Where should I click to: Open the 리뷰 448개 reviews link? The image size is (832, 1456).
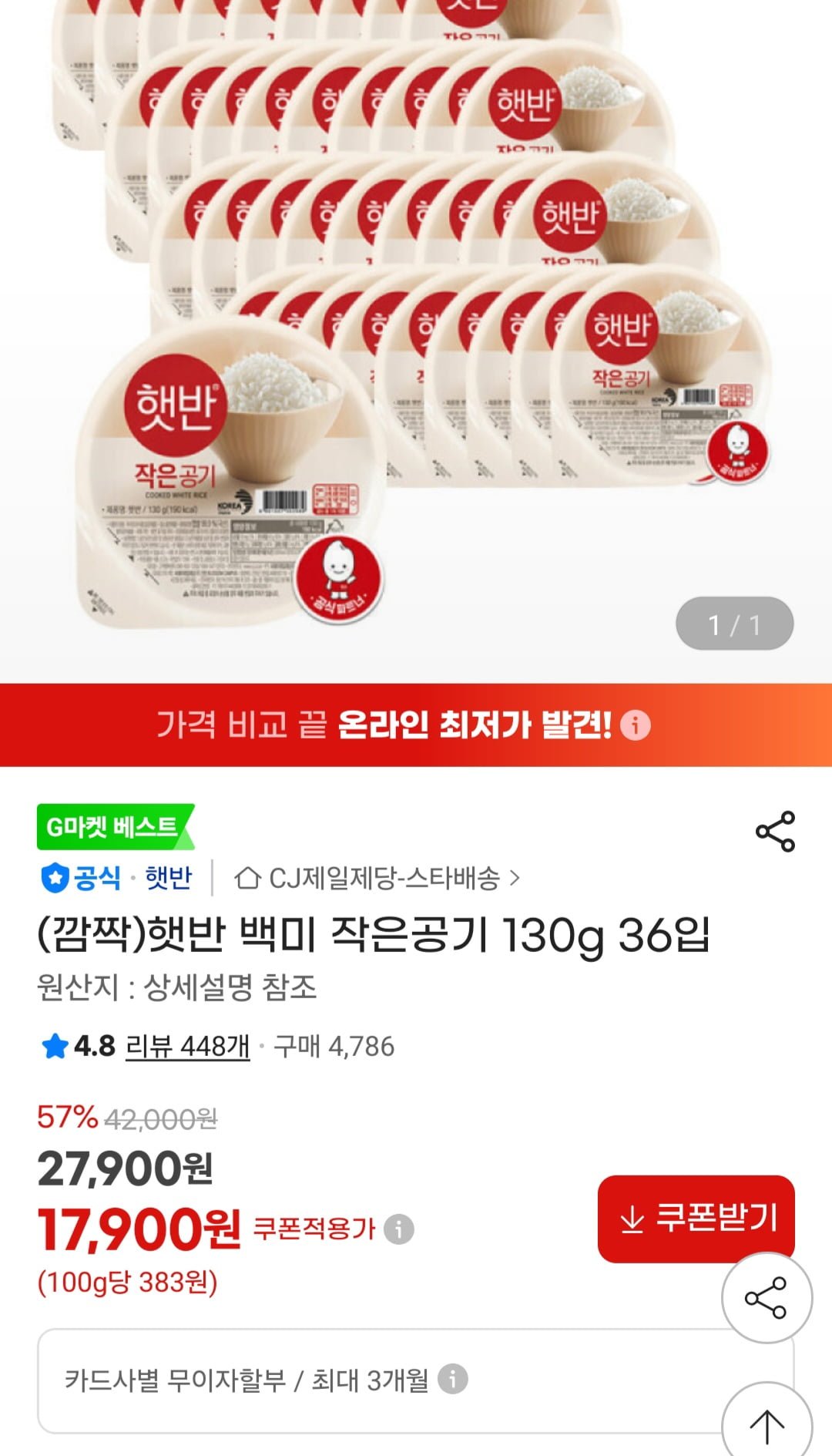click(x=187, y=1046)
